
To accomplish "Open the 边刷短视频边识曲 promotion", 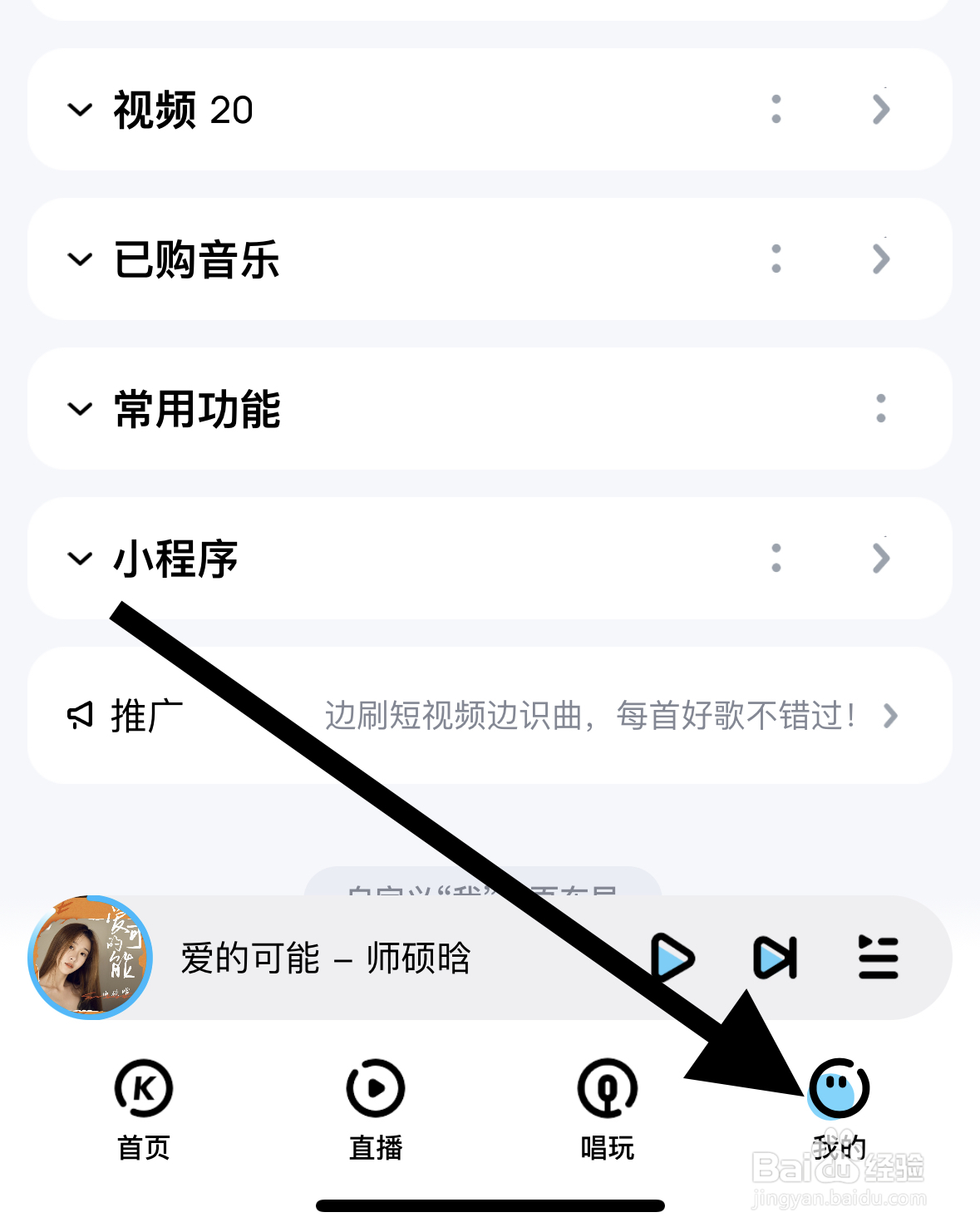I will click(x=594, y=716).
